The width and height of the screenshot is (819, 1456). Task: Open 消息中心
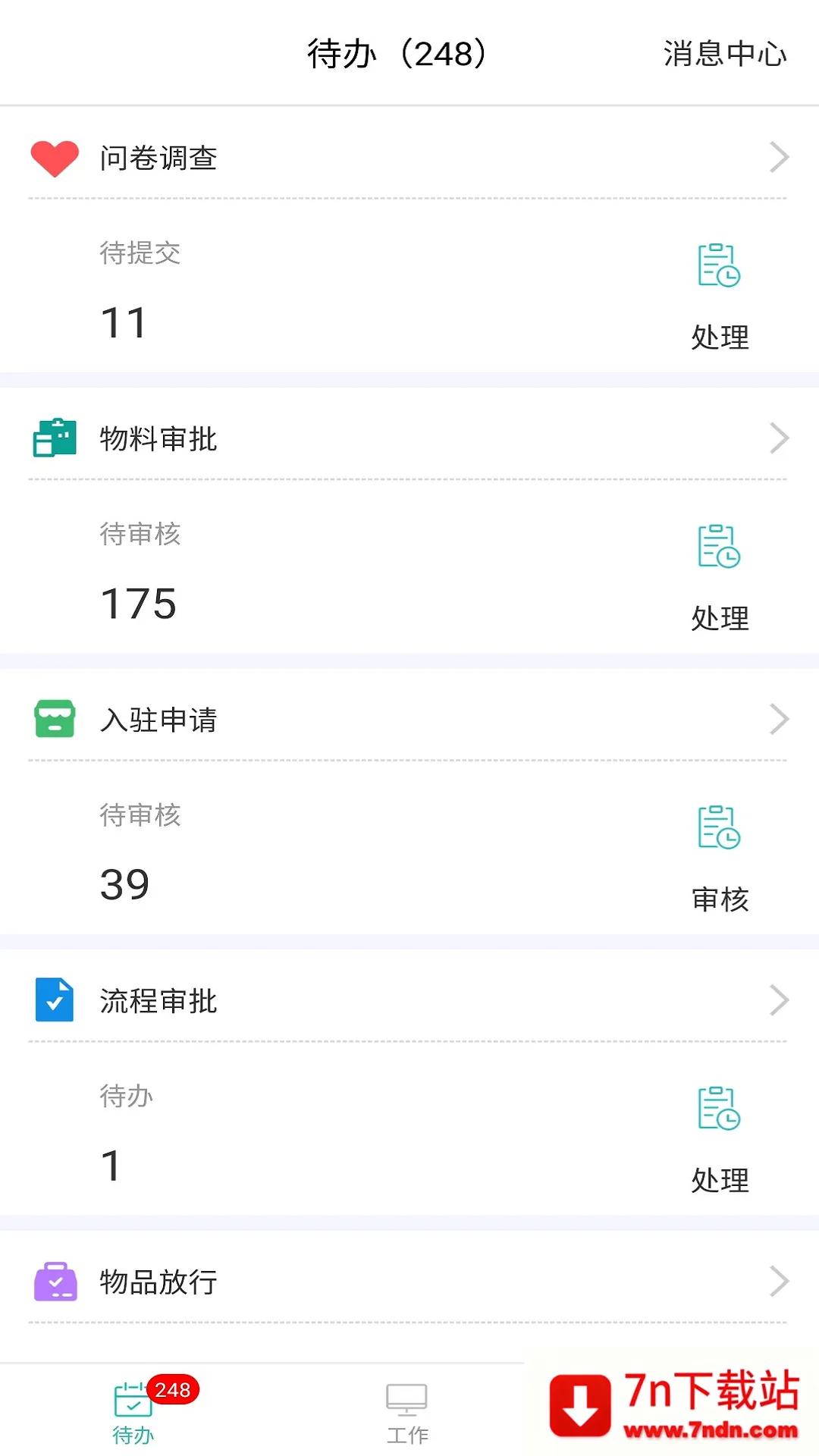tap(723, 55)
